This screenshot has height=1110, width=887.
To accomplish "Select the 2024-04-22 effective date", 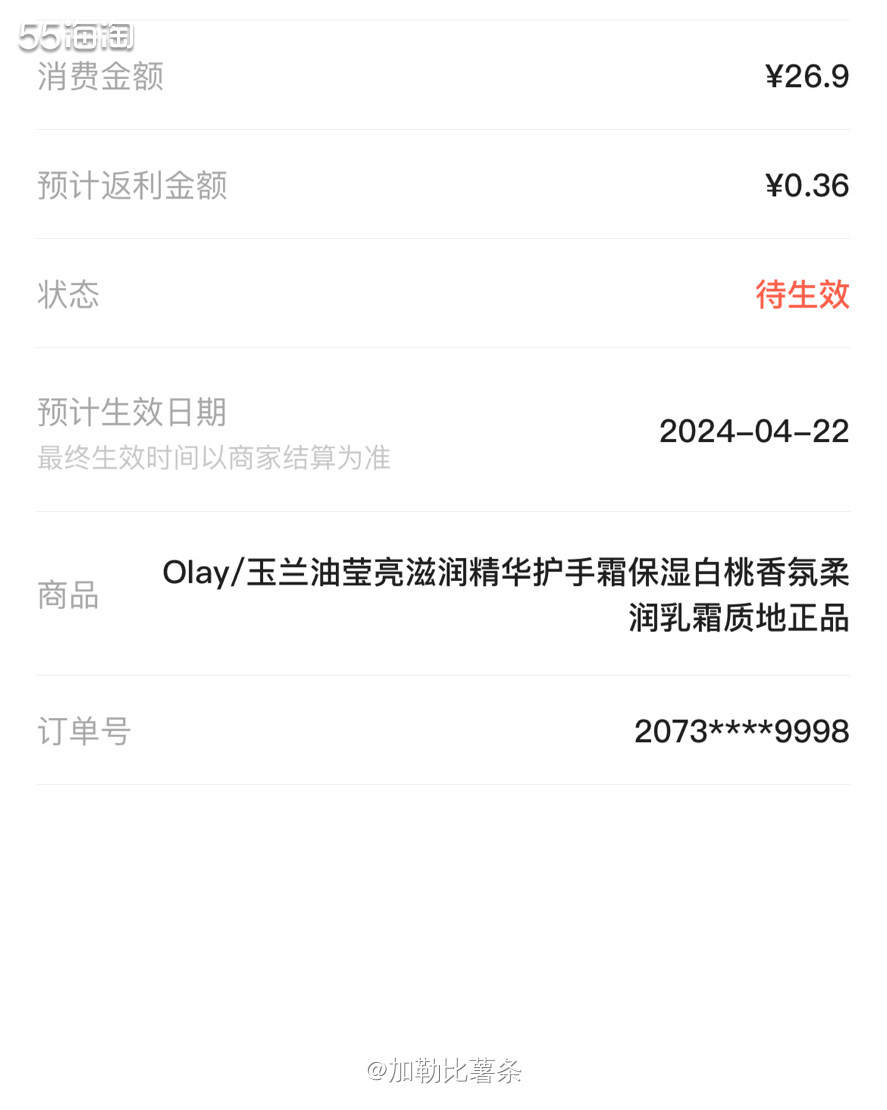I will coord(755,431).
